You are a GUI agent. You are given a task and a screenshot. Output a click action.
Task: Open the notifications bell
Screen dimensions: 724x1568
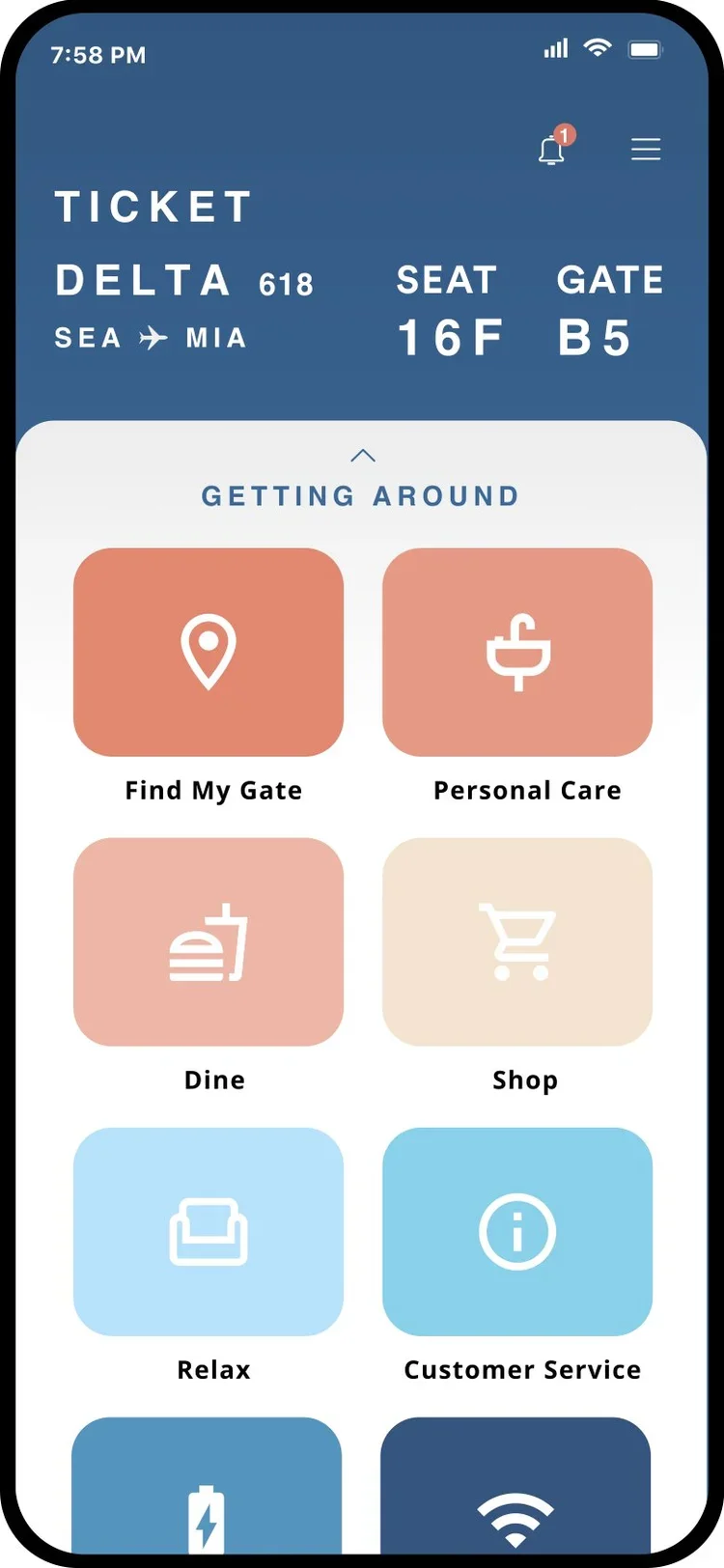(x=554, y=148)
